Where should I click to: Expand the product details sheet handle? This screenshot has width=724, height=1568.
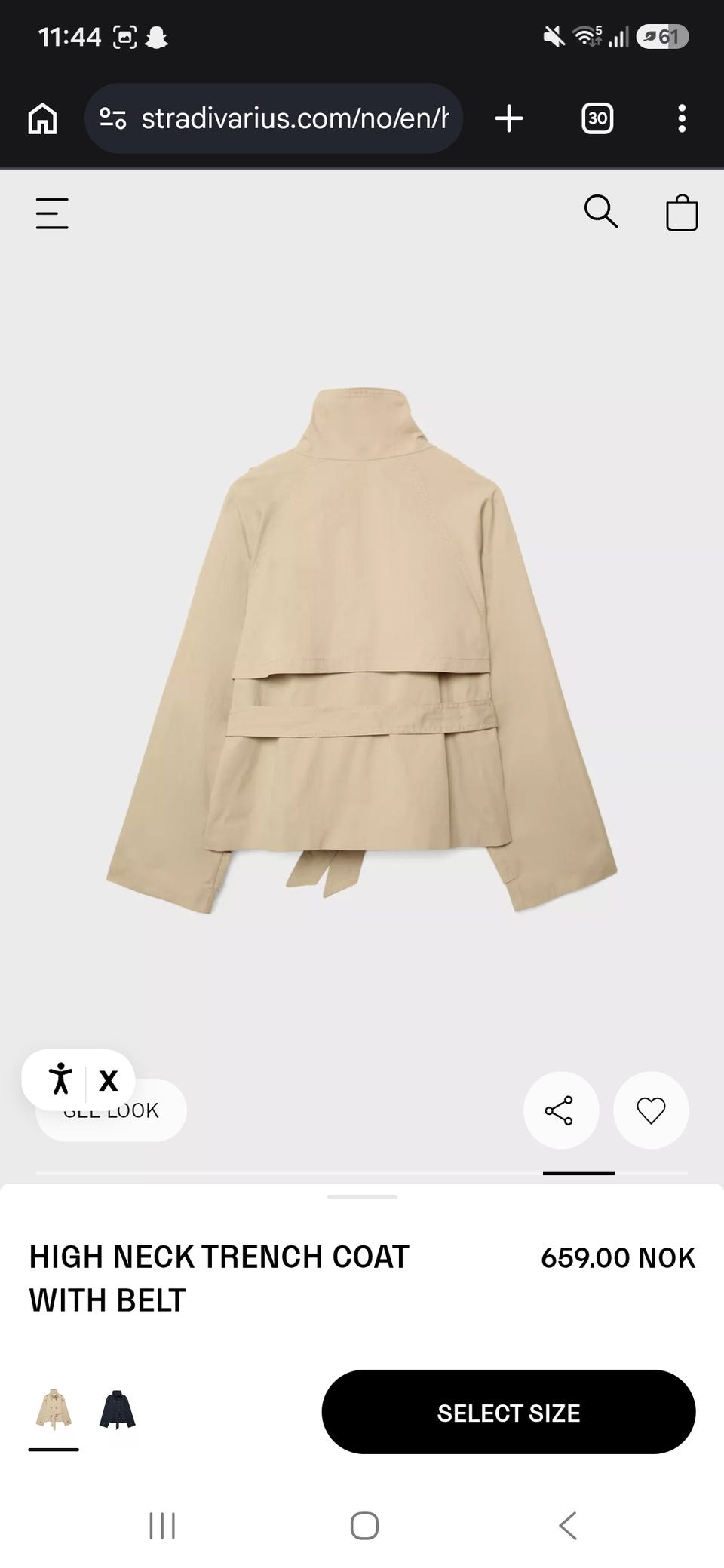pos(362,1196)
